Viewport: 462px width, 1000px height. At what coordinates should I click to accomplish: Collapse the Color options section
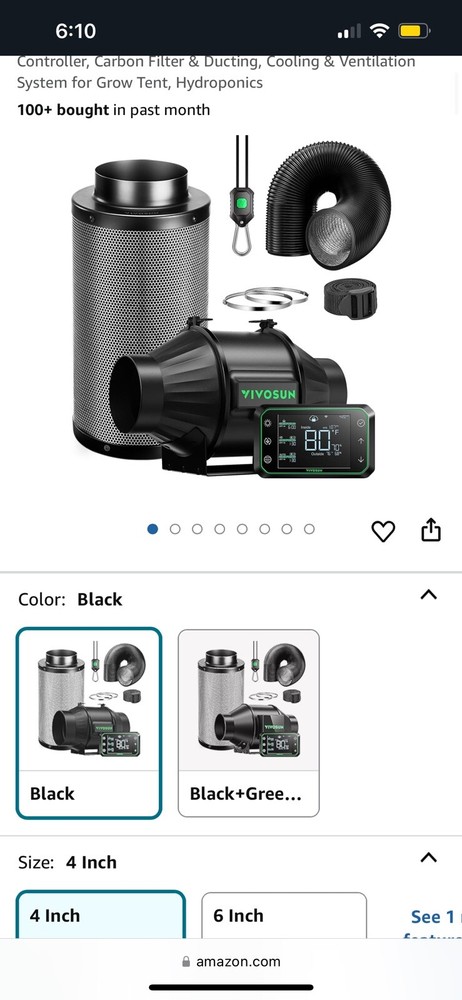[429, 595]
